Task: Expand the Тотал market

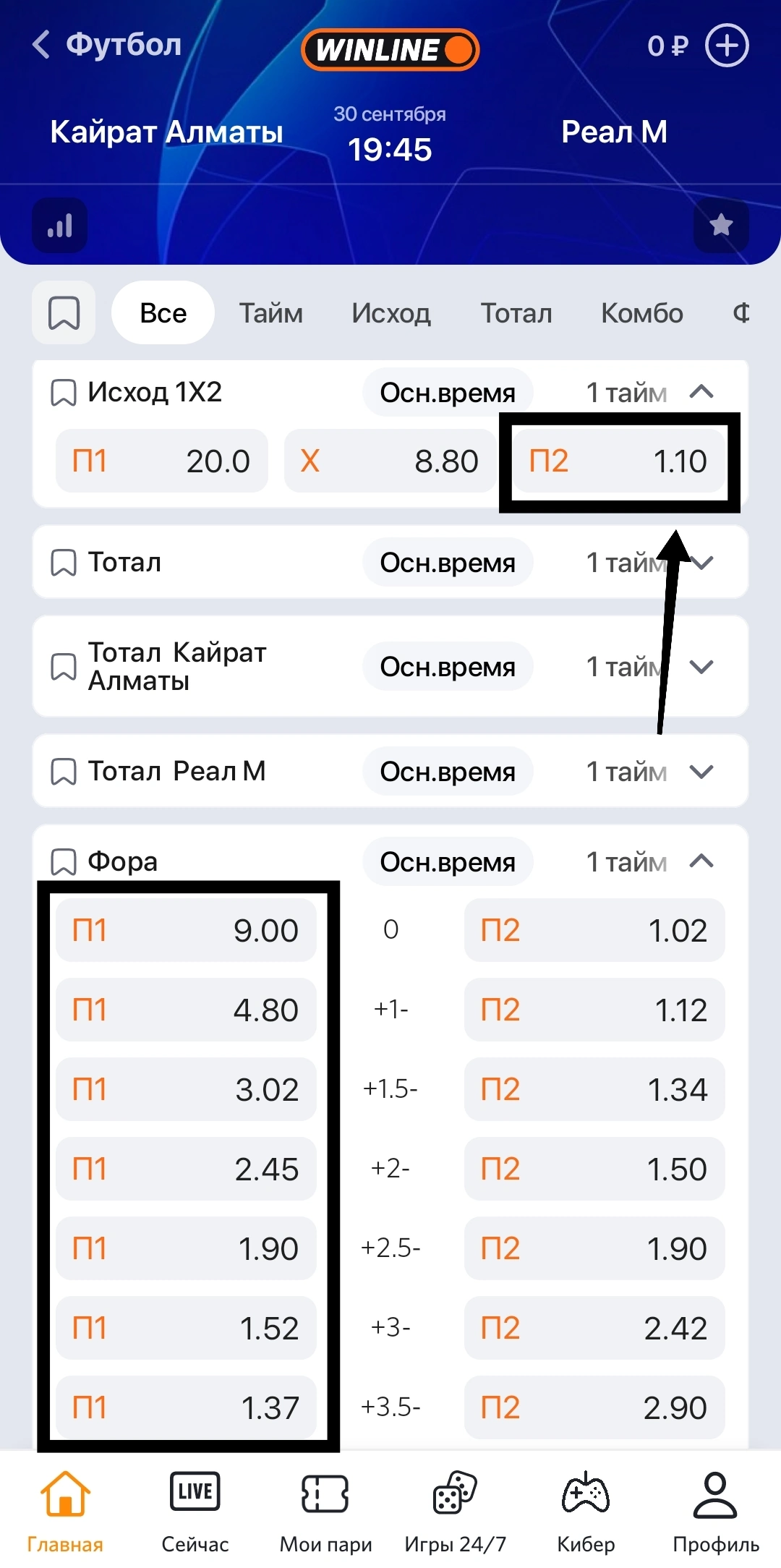Action: (x=701, y=563)
